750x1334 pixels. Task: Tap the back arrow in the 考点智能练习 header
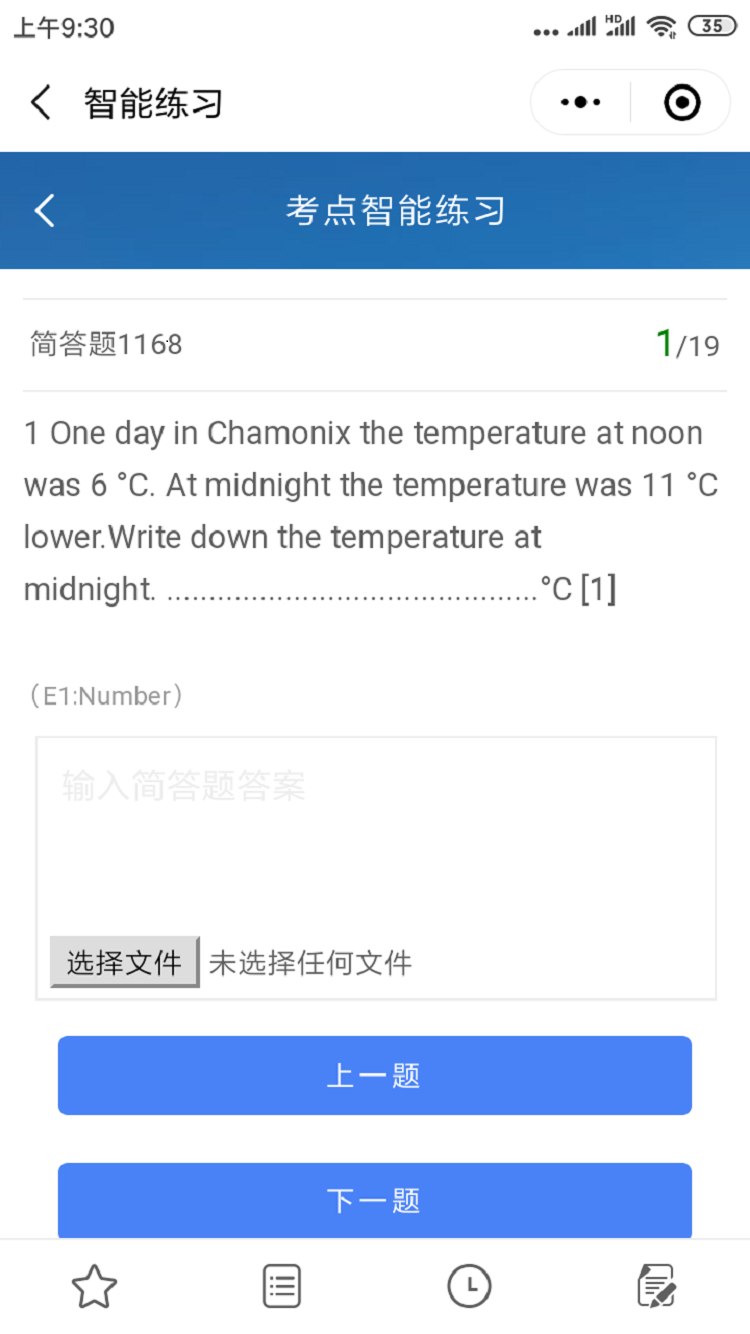(x=44, y=210)
